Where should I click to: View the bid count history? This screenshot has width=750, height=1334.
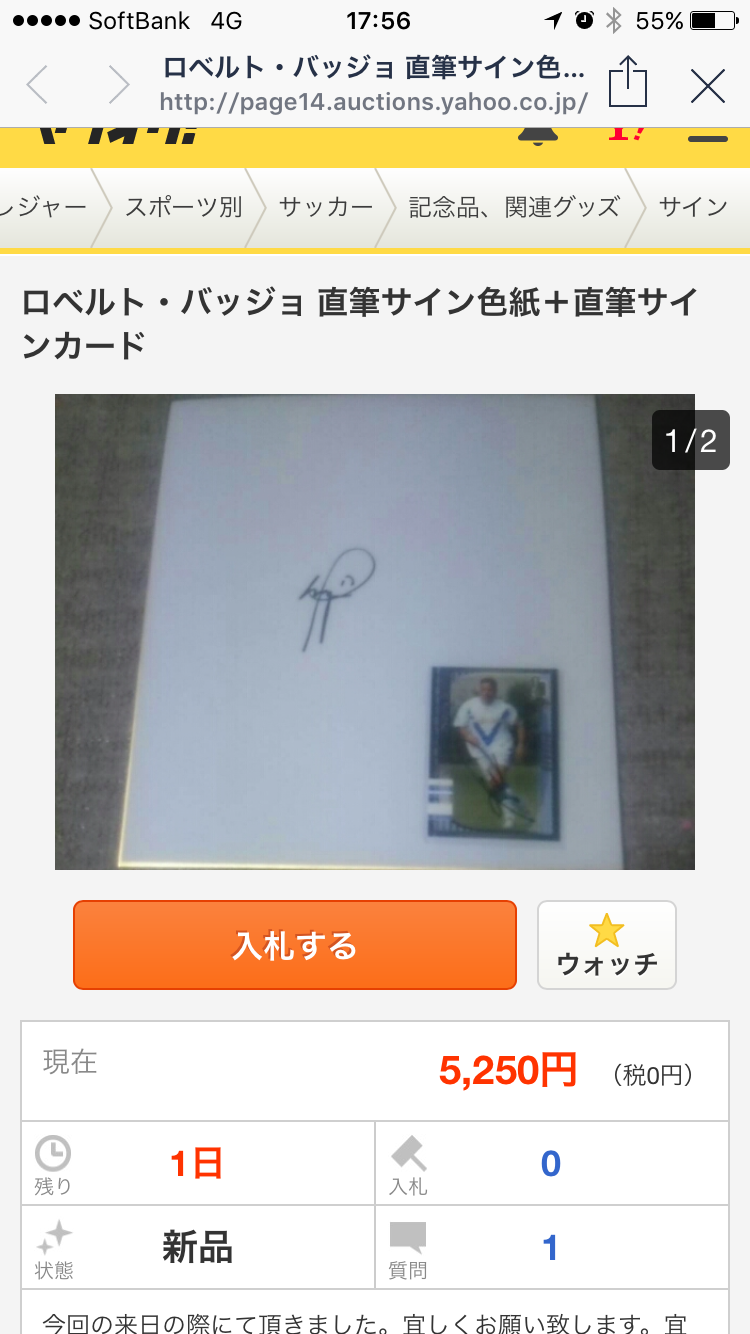[x=550, y=1164]
